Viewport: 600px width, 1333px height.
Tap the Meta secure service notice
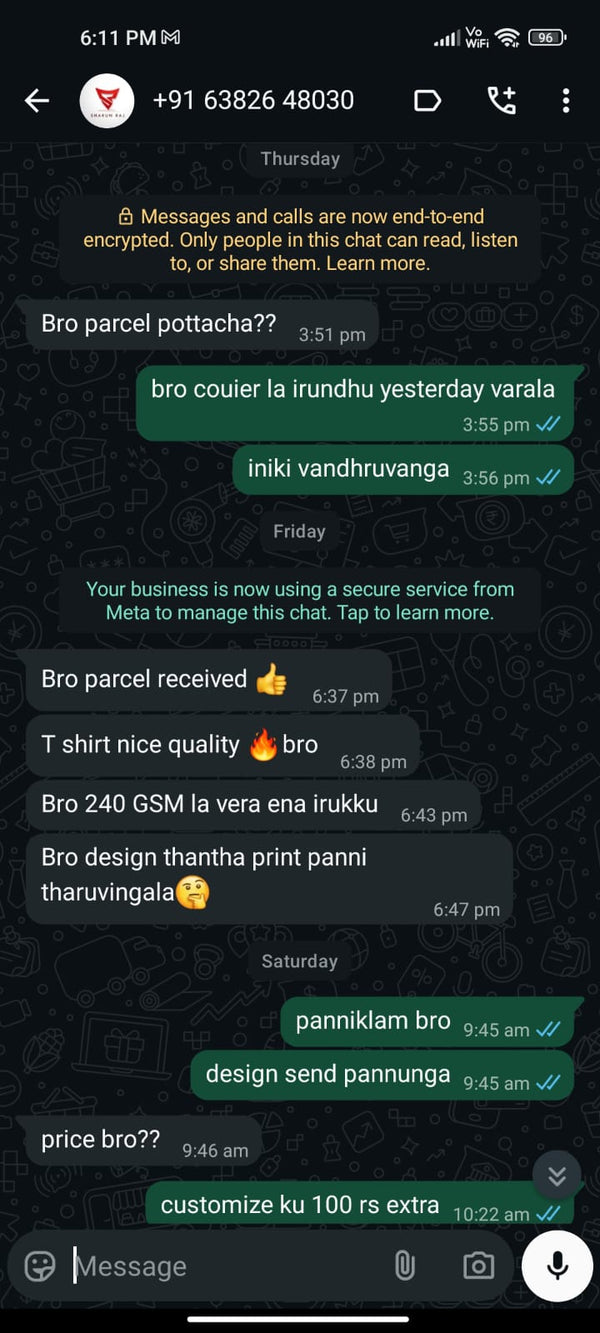point(300,601)
